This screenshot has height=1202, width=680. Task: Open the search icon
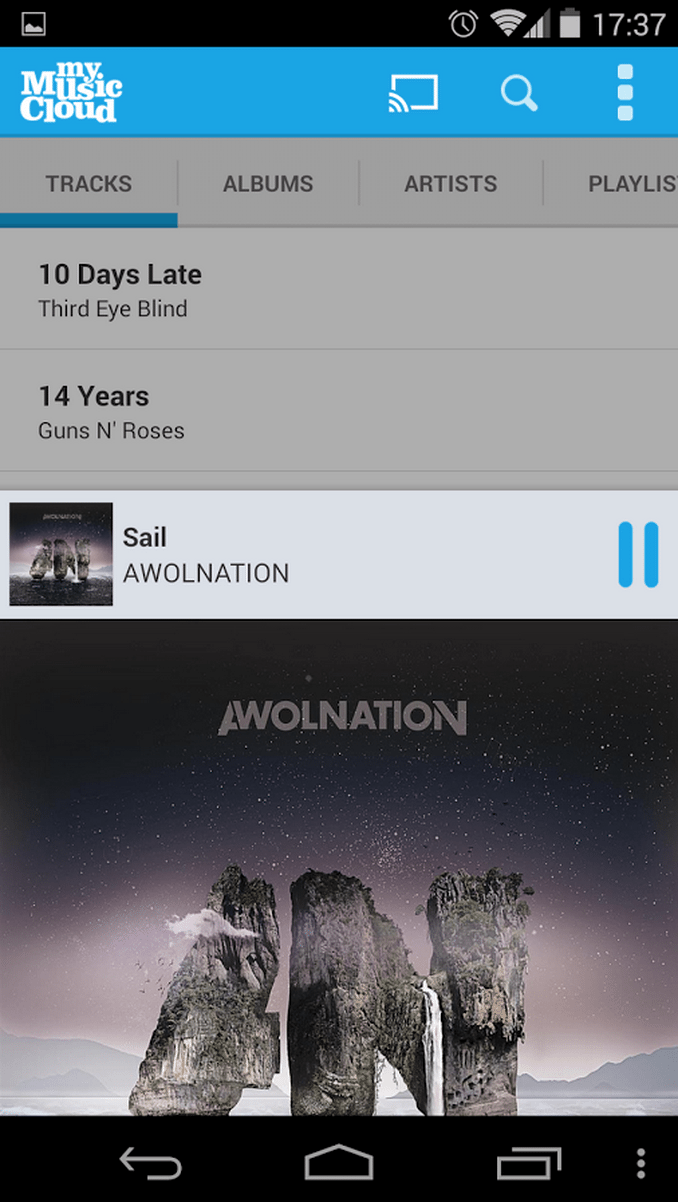[518, 93]
